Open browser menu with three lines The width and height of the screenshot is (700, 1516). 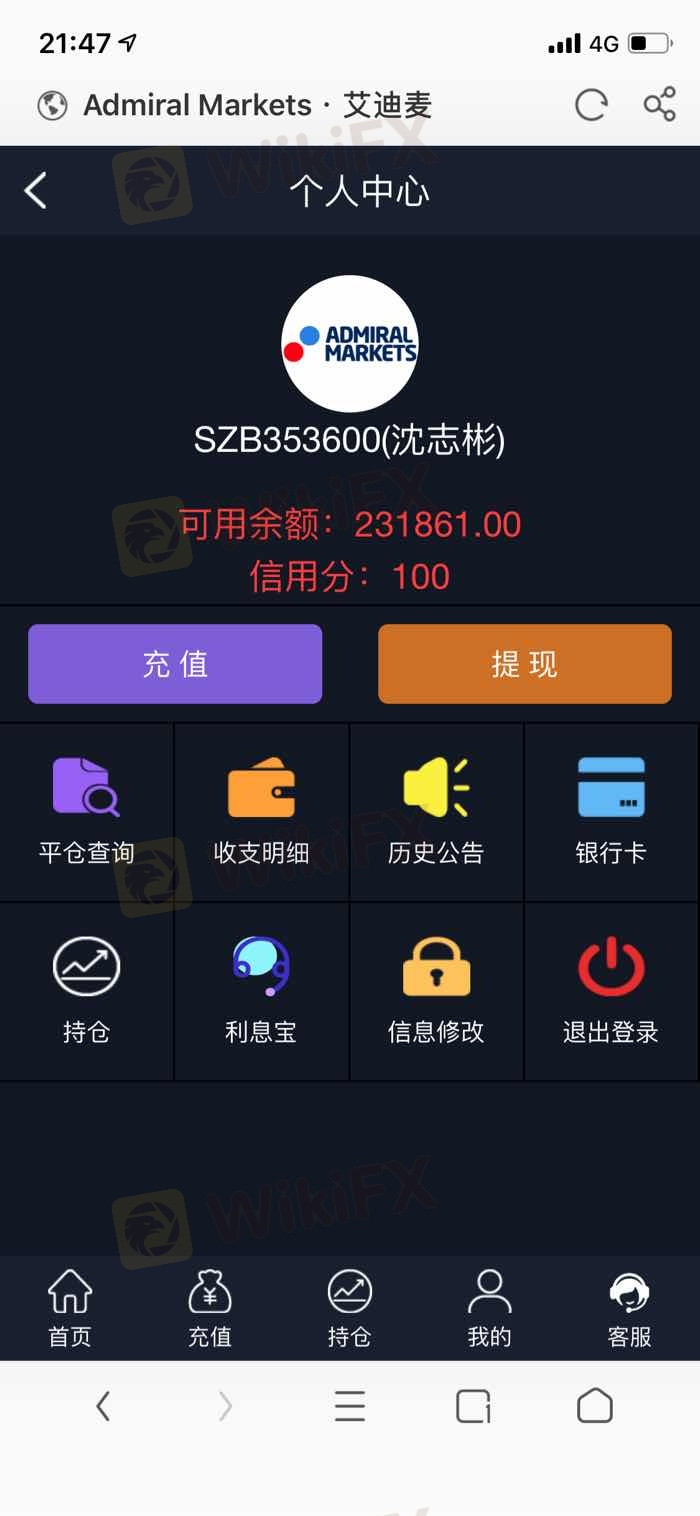350,1406
